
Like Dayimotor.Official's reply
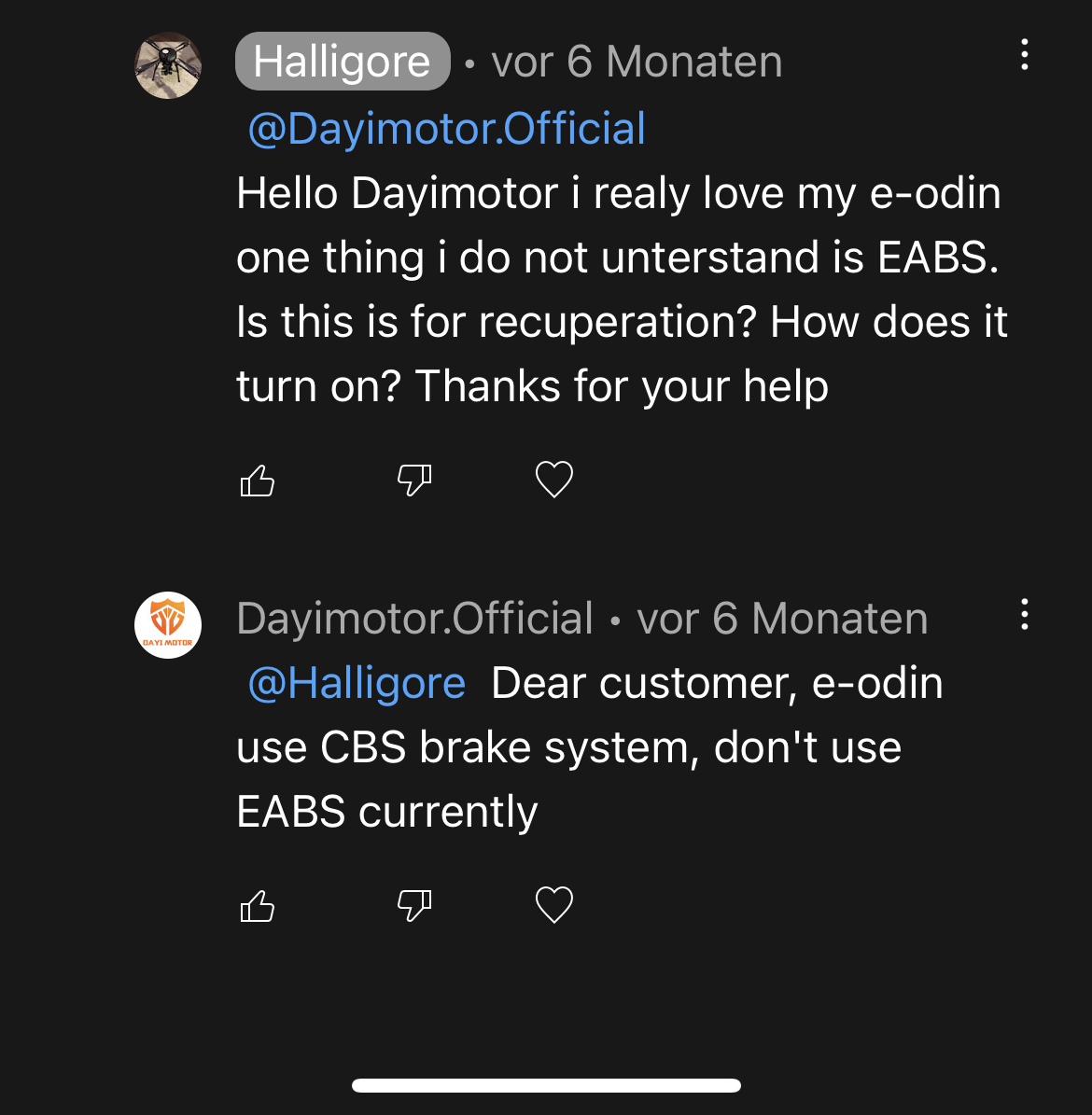258,905
